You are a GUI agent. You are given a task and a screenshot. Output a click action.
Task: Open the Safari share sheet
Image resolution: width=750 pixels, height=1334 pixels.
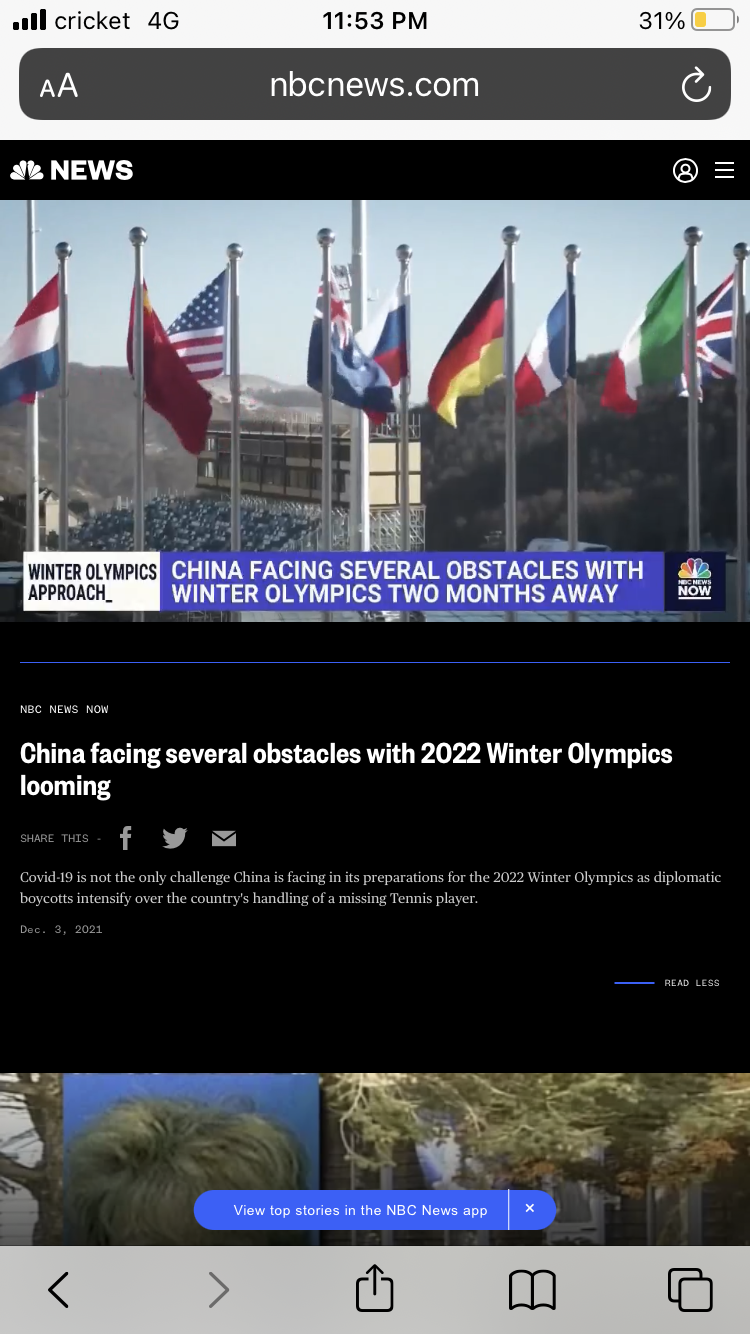pyautogui.click(x=375, y=1288)
